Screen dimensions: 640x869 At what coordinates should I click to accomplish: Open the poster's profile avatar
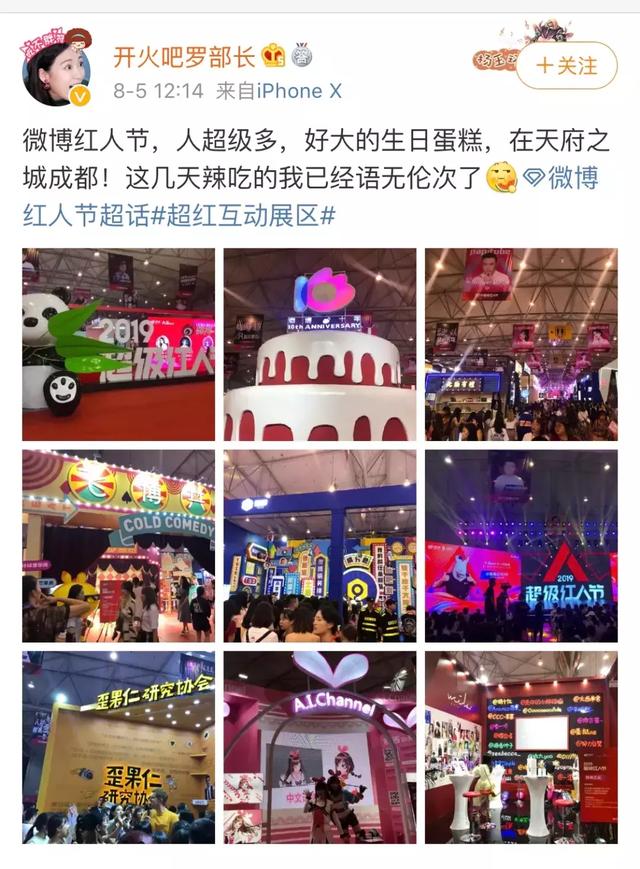pos(56,69)
